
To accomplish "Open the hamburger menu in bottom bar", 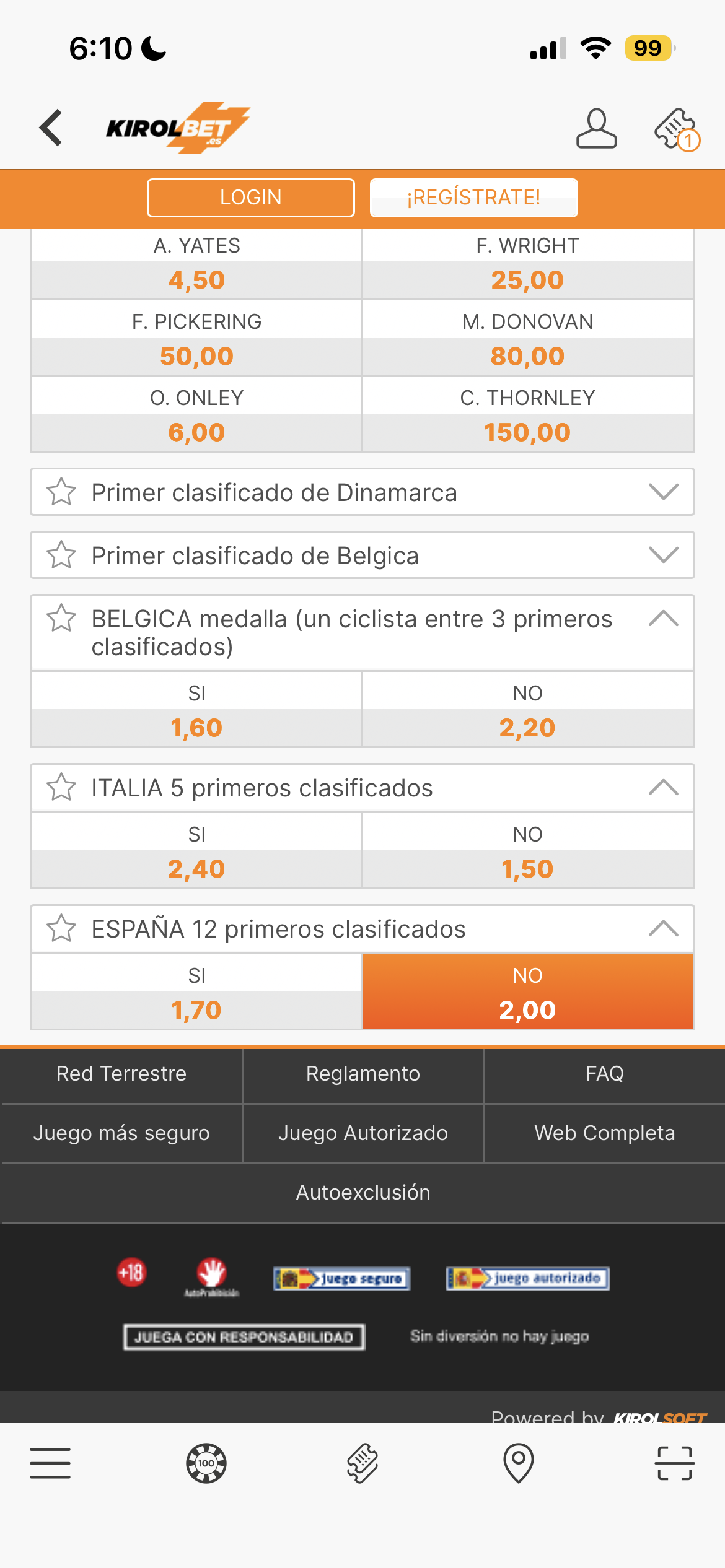I will pyautogui.click(x=50, y=1463).
